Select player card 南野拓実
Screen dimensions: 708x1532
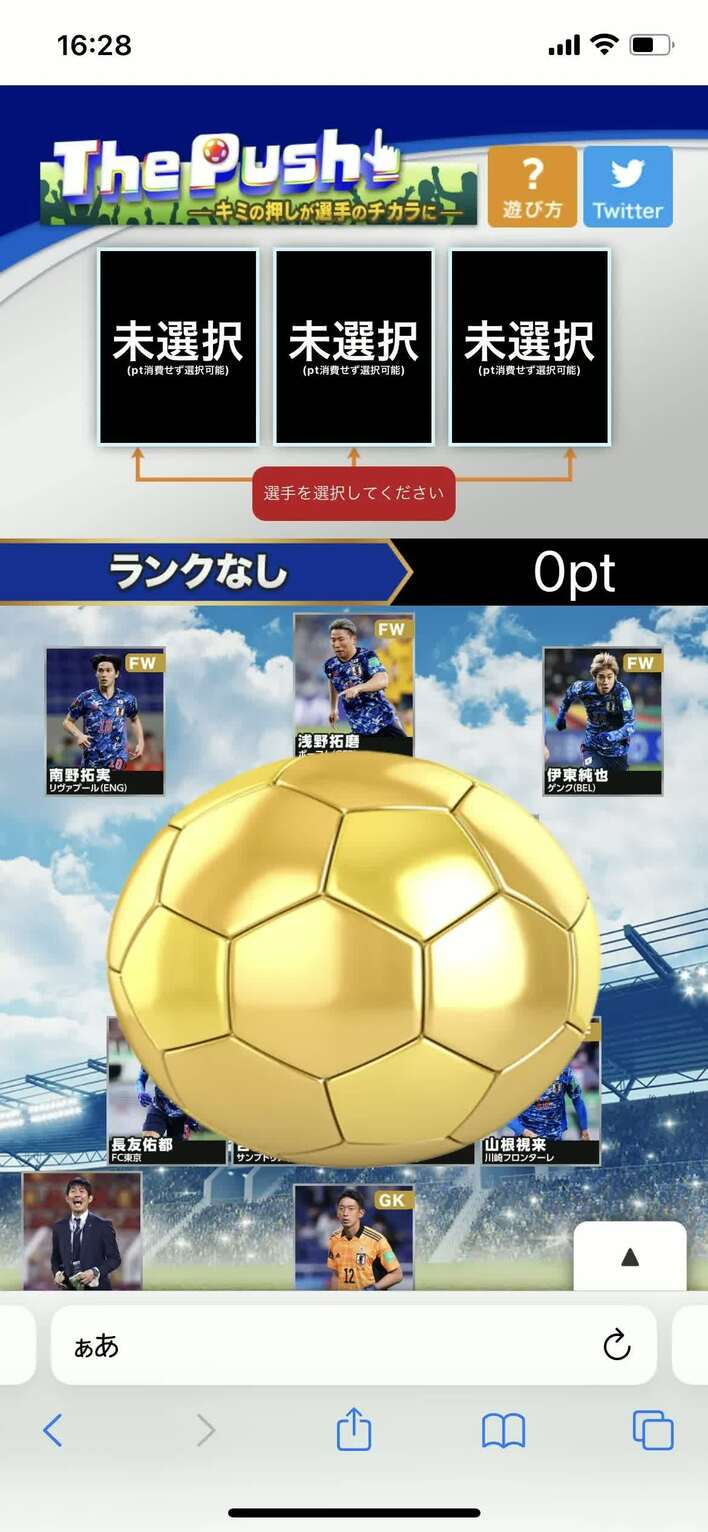pos(105,721)
